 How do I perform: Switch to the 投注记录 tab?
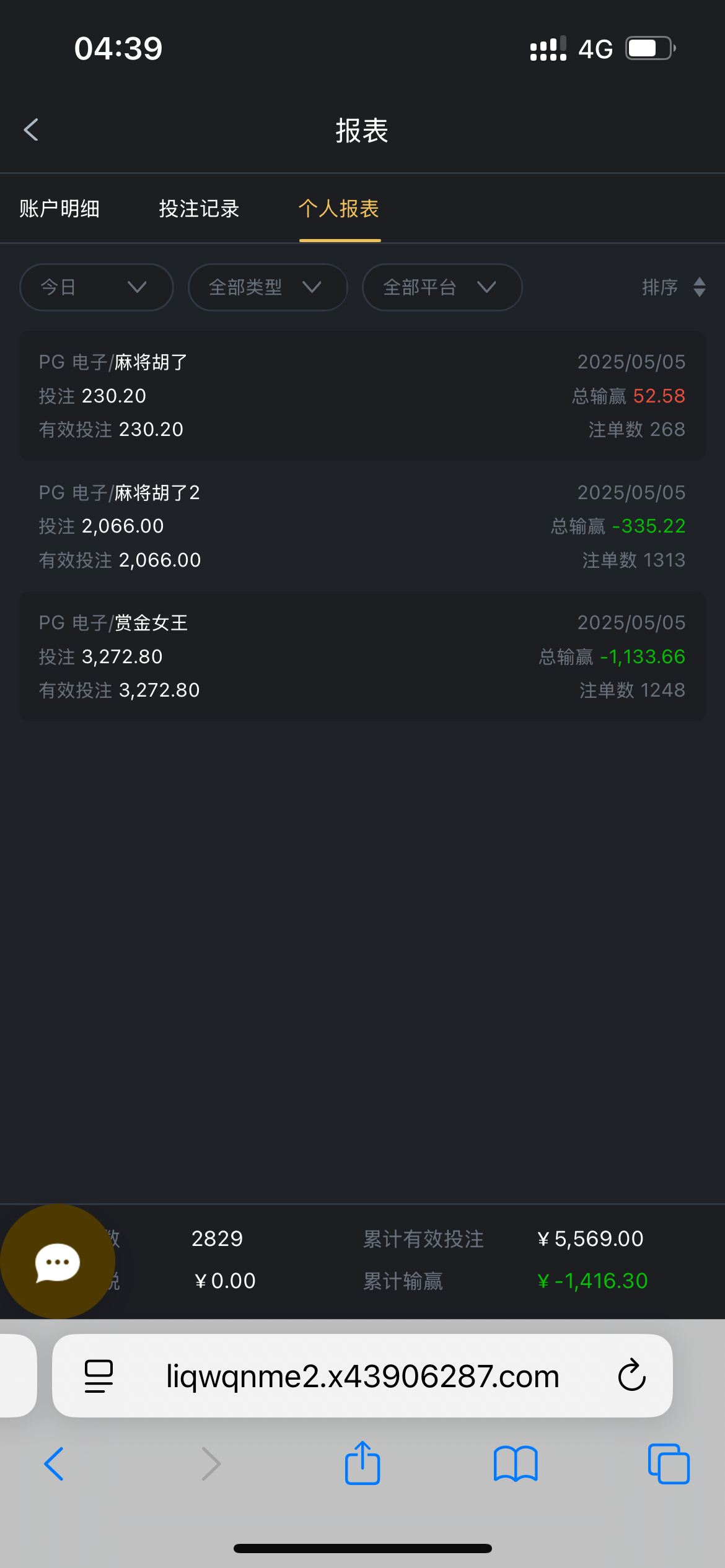pos(199,209)
